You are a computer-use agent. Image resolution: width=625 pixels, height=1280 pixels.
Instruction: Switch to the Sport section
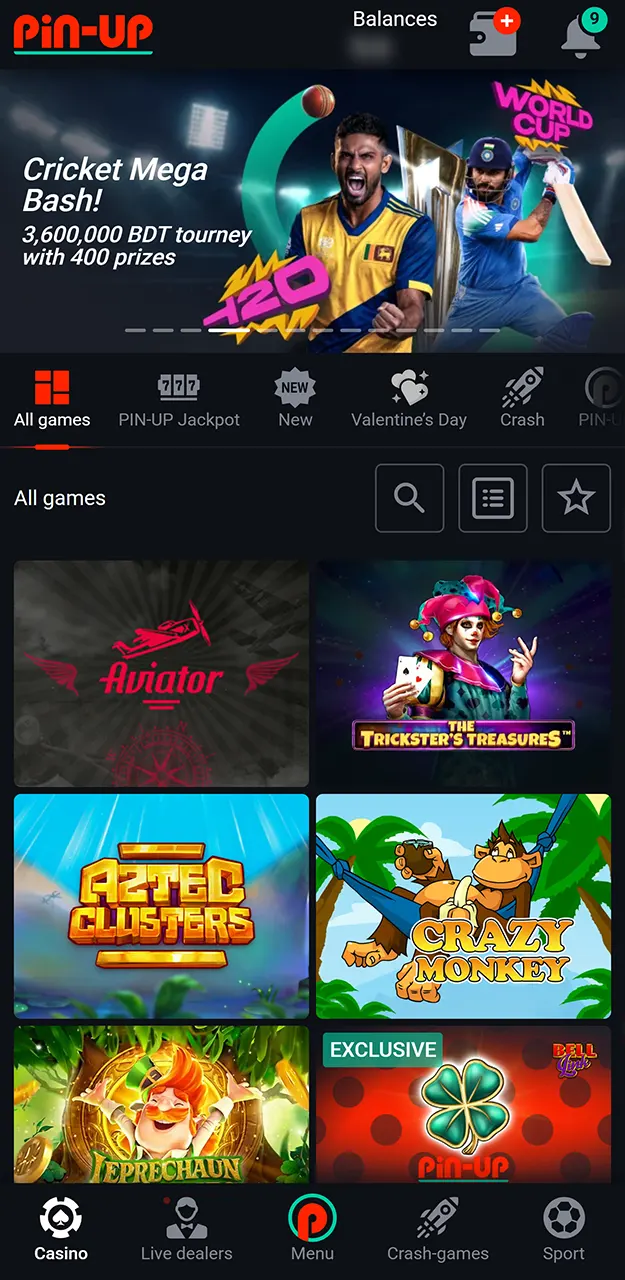564,1231
